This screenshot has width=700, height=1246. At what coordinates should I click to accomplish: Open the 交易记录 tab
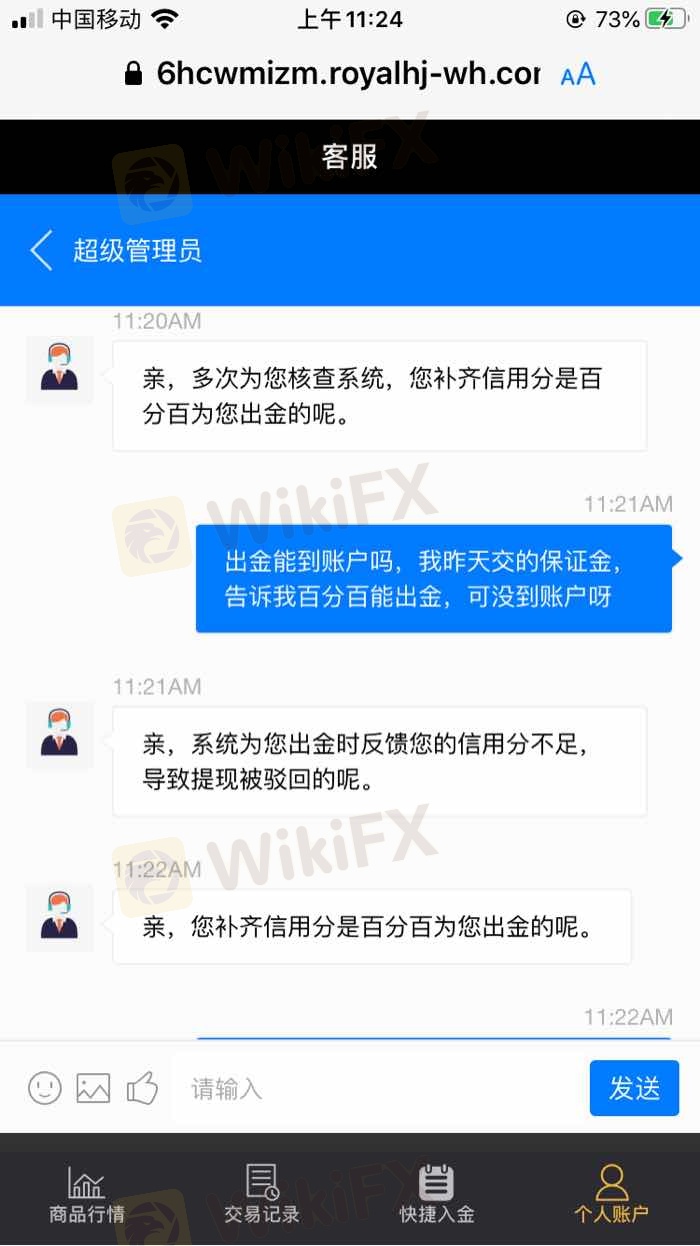coord(262,1194)
